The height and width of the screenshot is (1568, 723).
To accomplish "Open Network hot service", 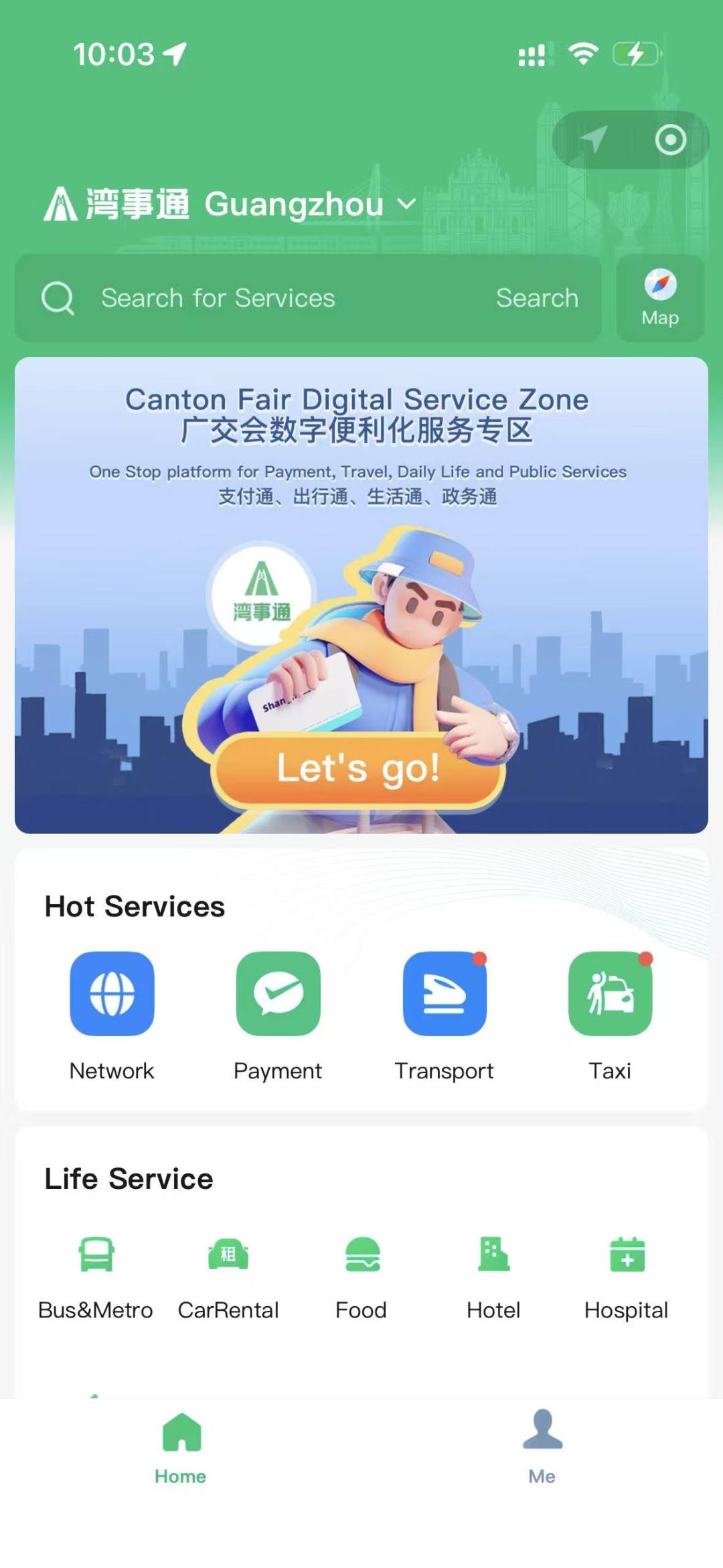I will 112,995.
